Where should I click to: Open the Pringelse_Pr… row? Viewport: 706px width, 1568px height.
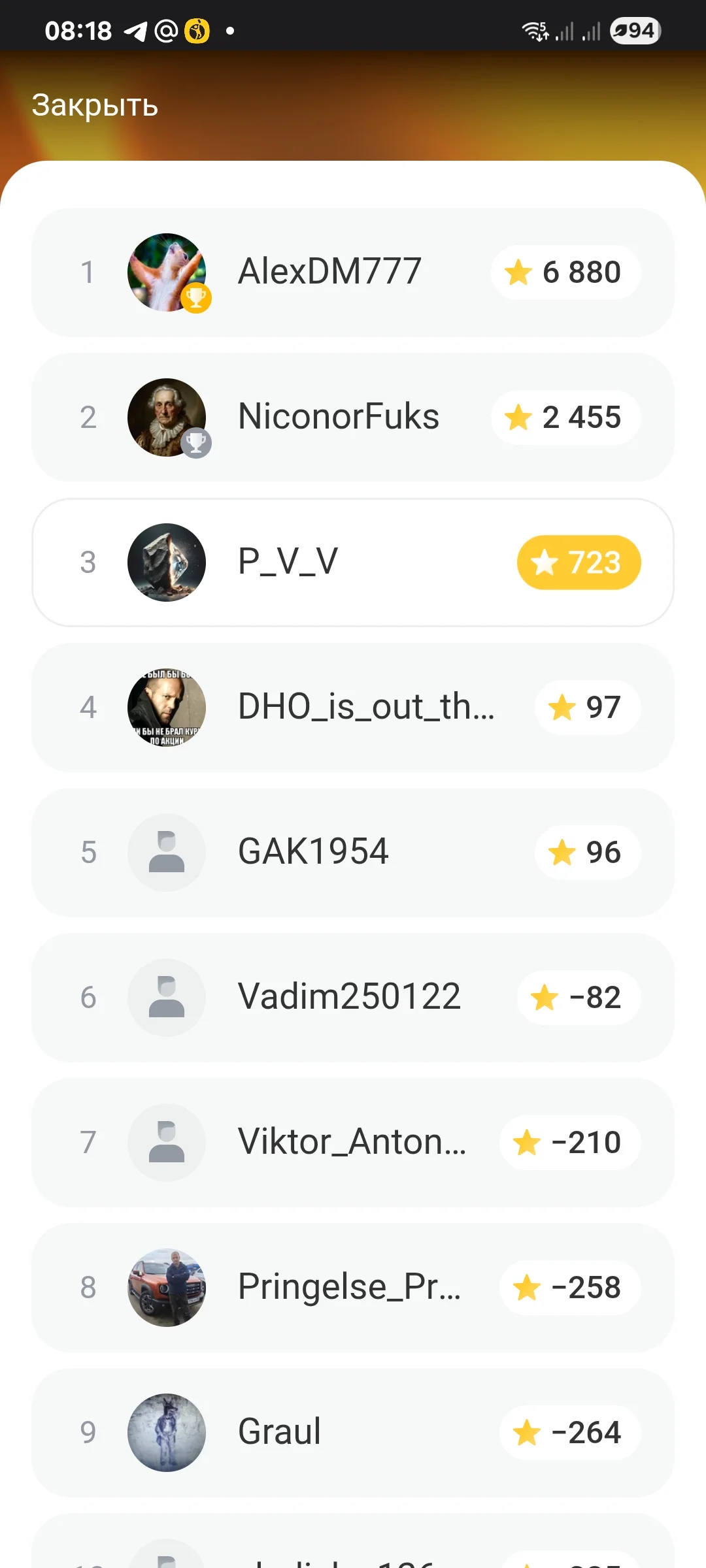click(353, 1288)
